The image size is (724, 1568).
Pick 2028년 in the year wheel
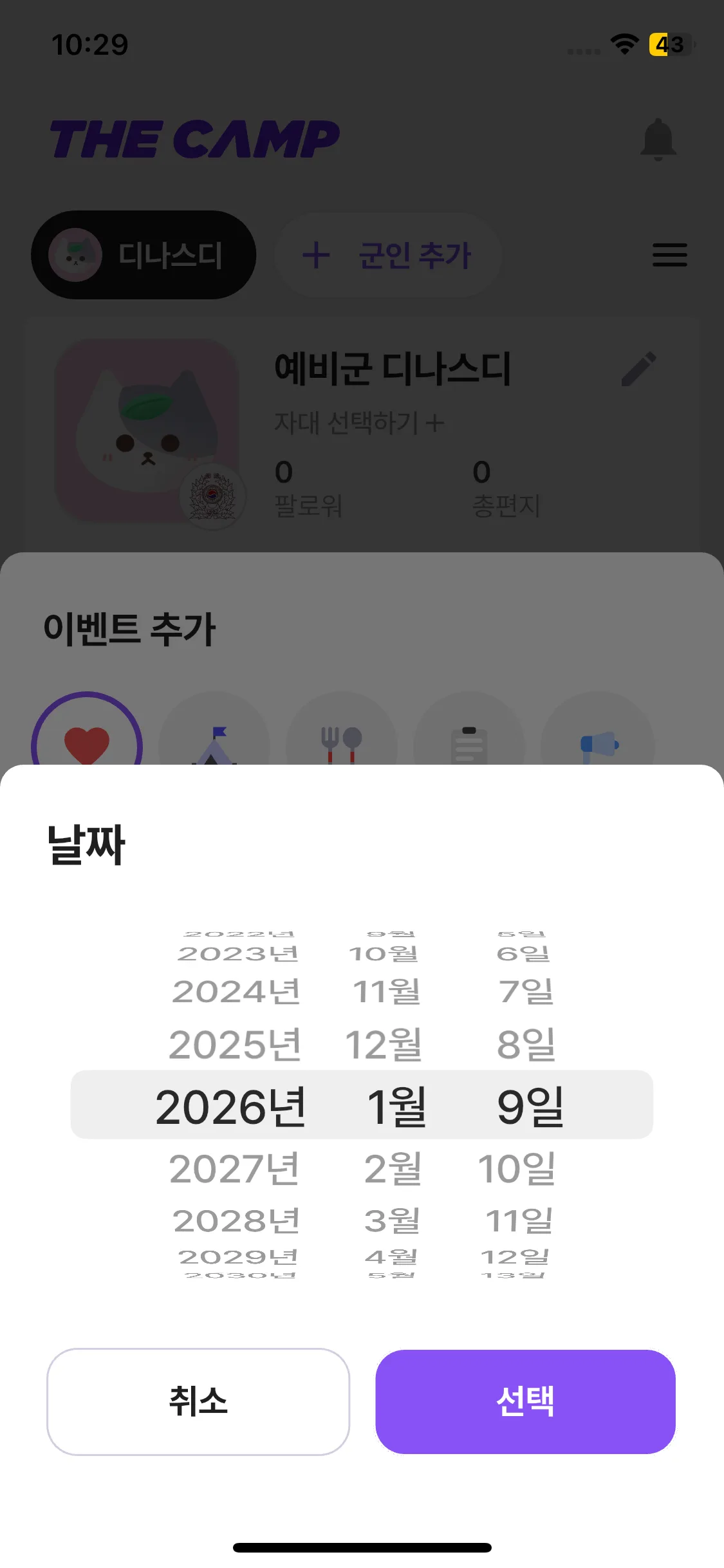click(x=236, y=1220)
